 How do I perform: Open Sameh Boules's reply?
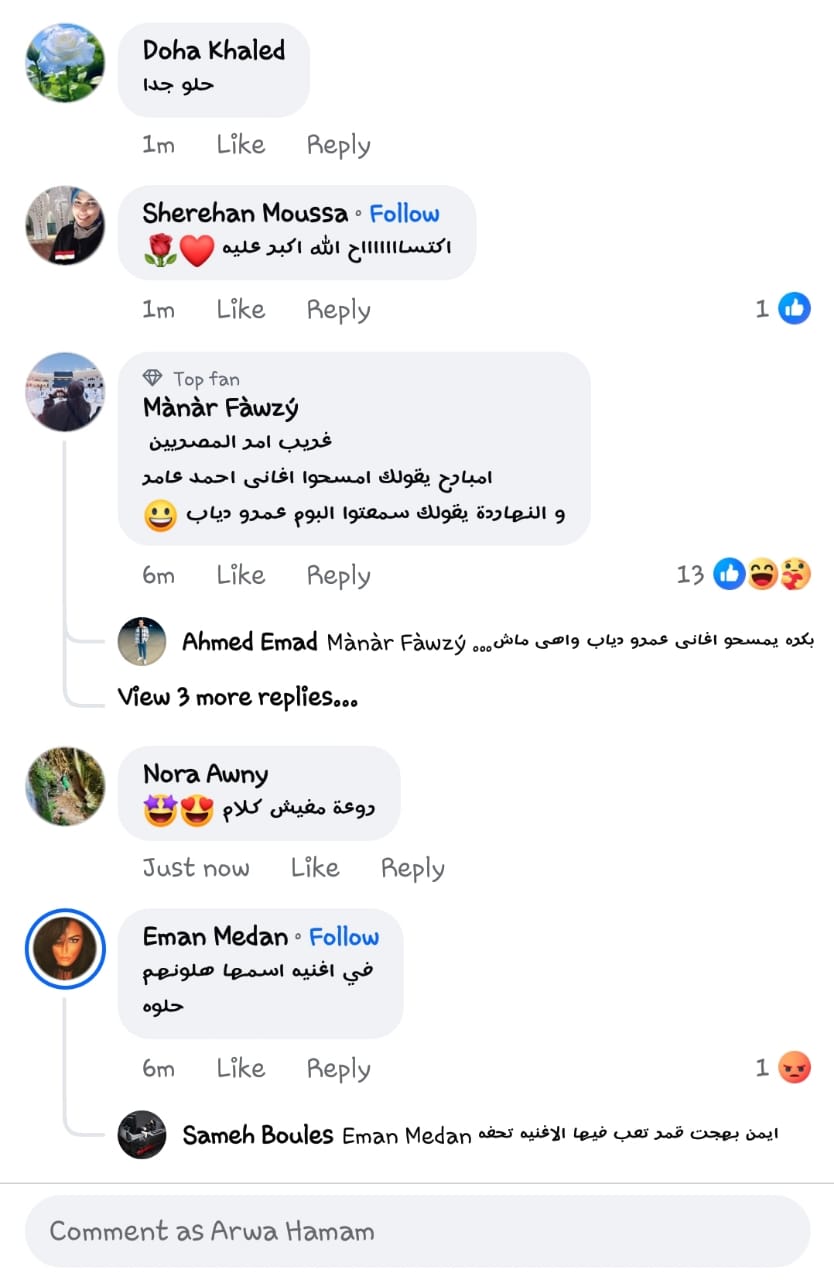coord(480,1135)
